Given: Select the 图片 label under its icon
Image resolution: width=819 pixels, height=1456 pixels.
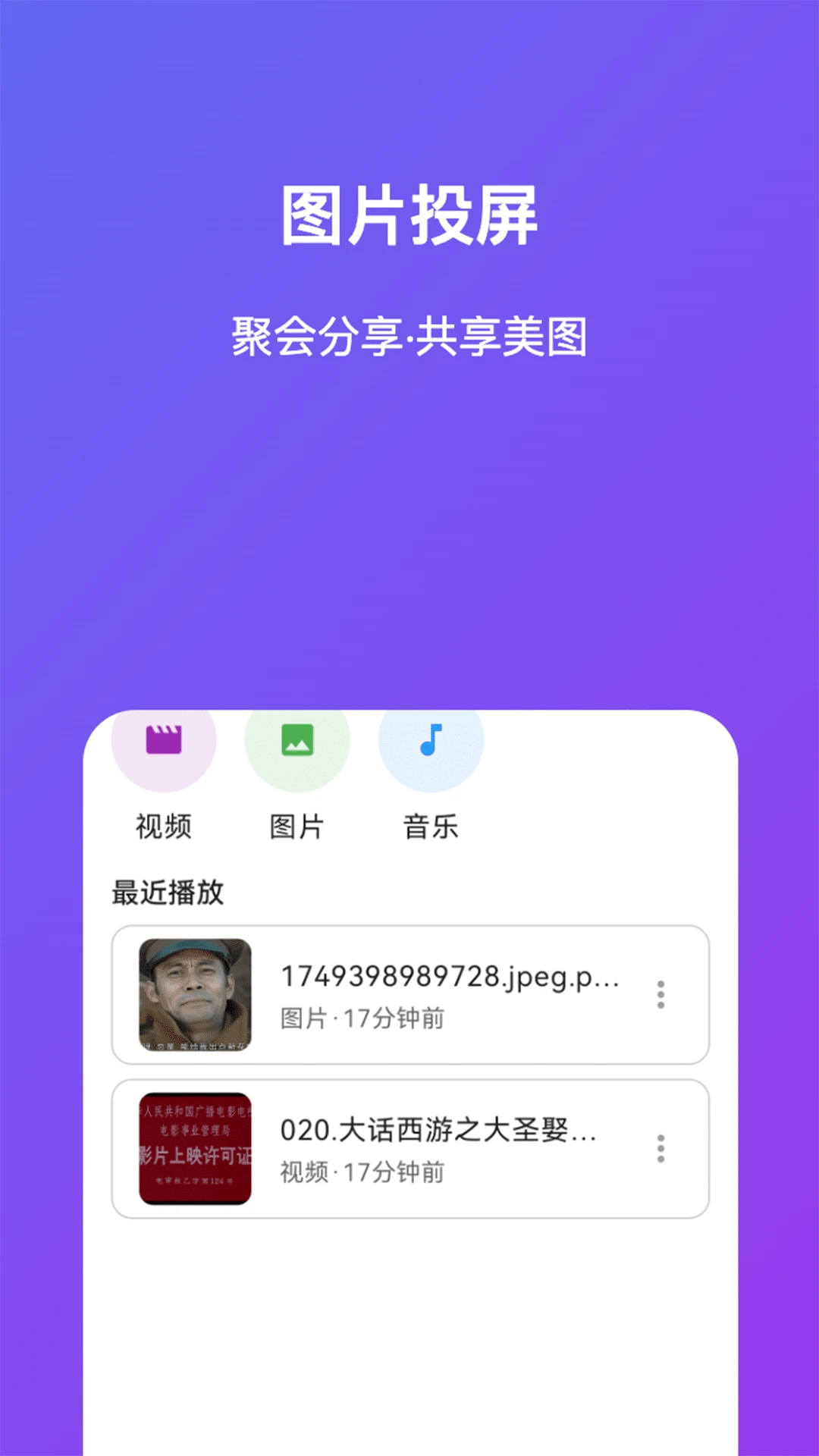Looking at the screenshot, I should point(297,827).
